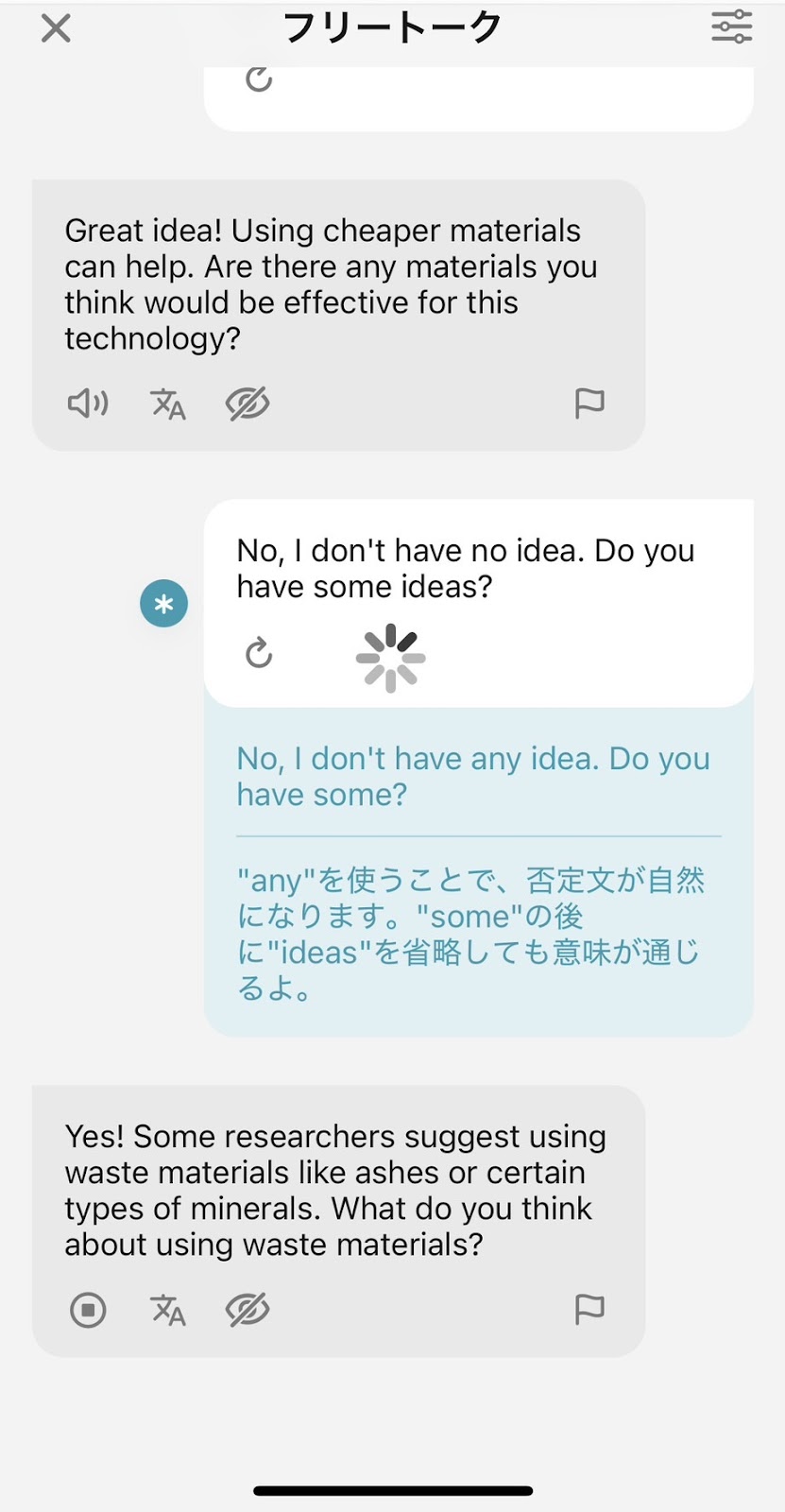Report the 'Yes! Some researchers' message with flag
This screenshot has height=1512, width=785.
589,1310
